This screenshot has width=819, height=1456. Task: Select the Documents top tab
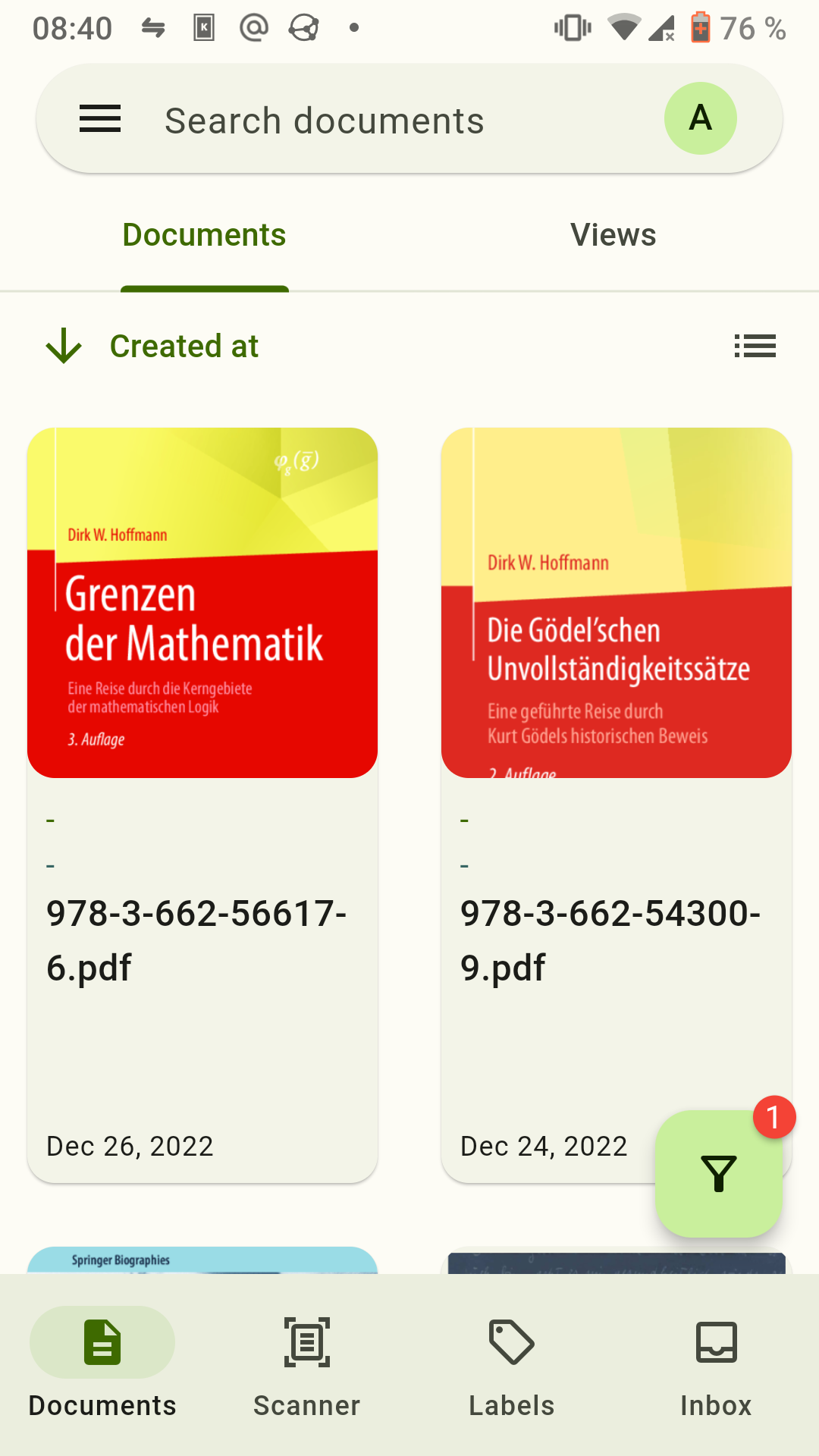tap(204, 235)
